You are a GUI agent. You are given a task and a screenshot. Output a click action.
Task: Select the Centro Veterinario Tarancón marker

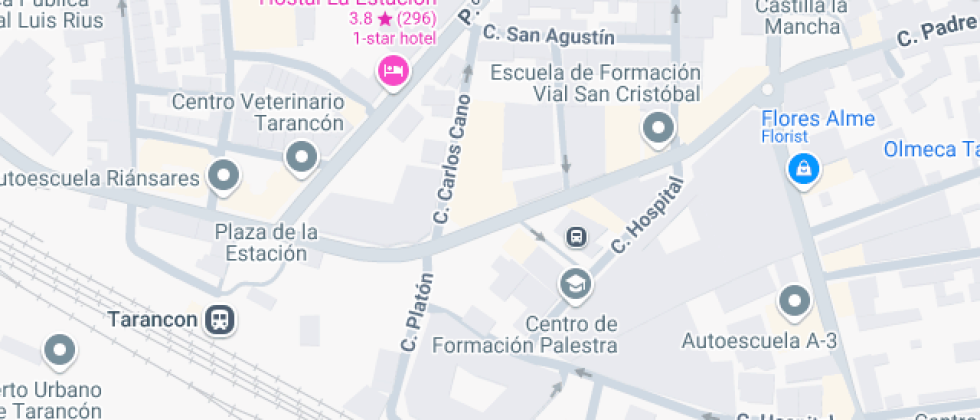[301, 156]
